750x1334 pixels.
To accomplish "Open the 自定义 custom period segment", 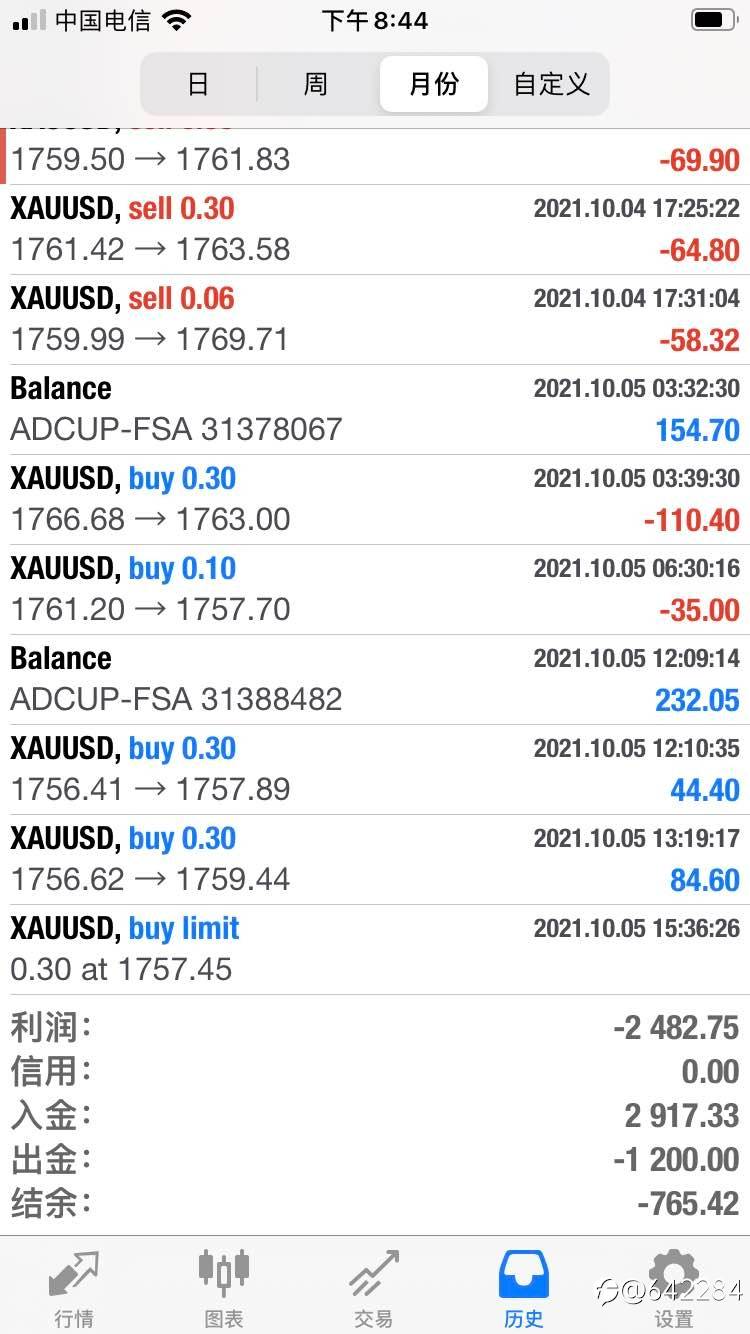I will coord(551,84).
